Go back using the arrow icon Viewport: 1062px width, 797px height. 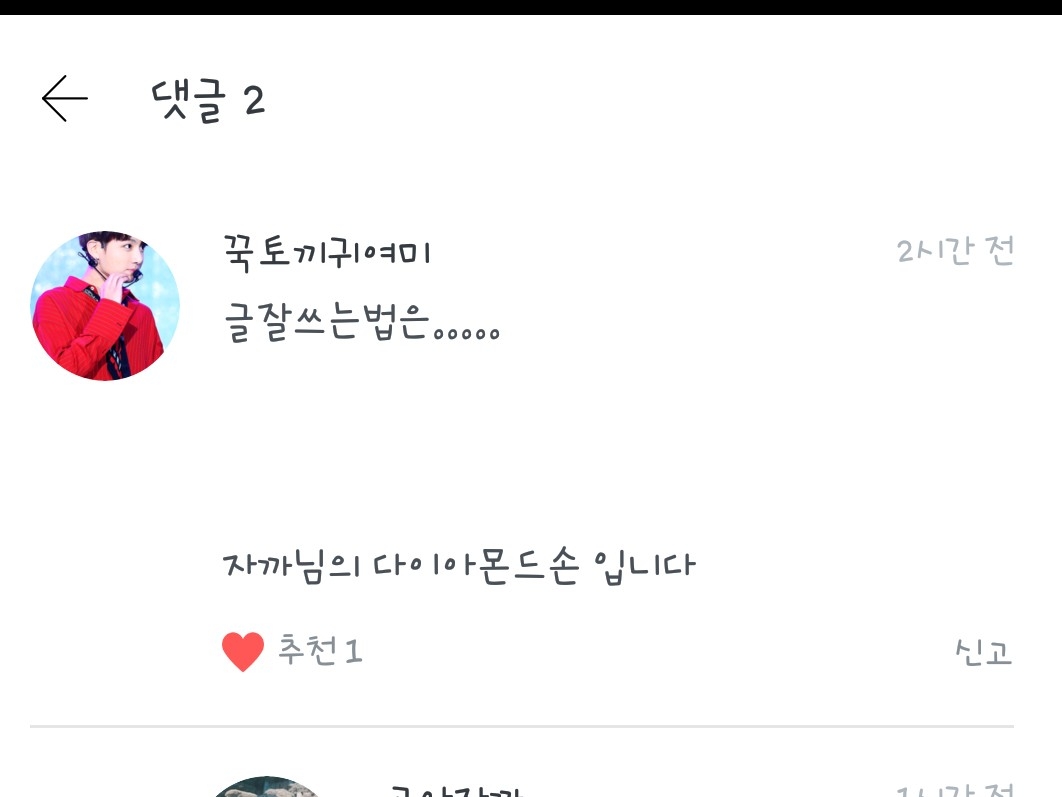pyautogui.click(x=65, y=99)
